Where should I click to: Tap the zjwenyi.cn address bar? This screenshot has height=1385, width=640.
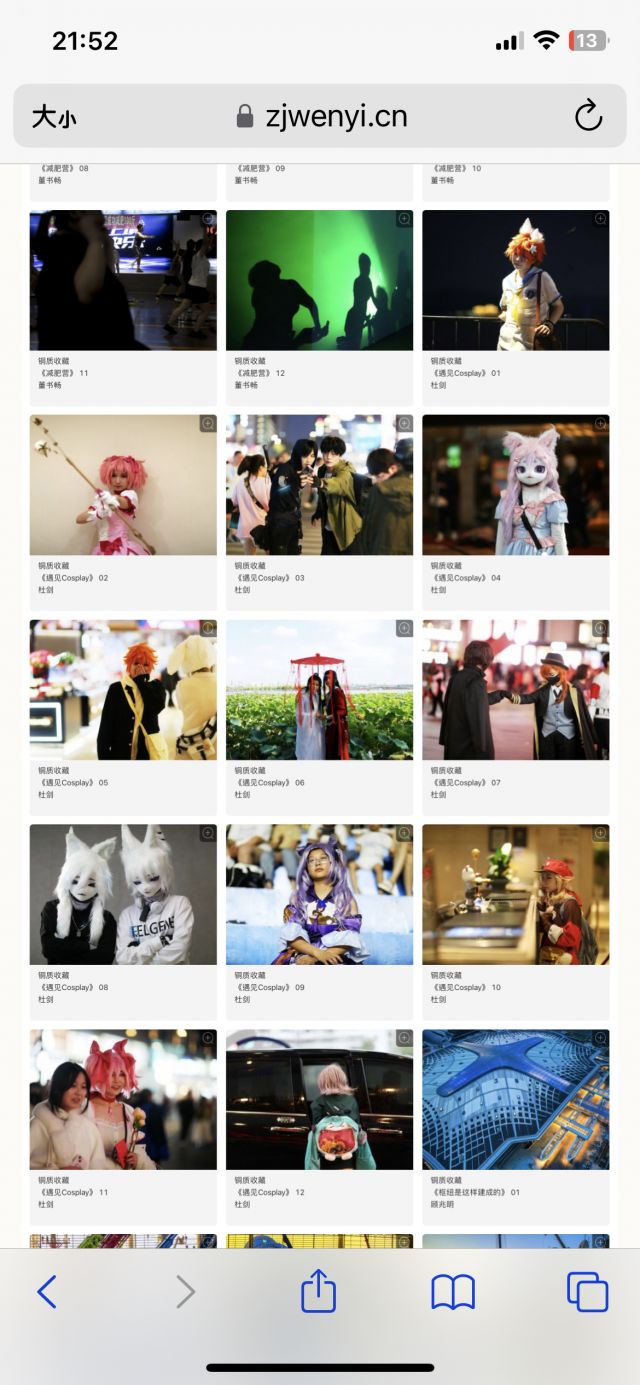(x=322, y=117)
